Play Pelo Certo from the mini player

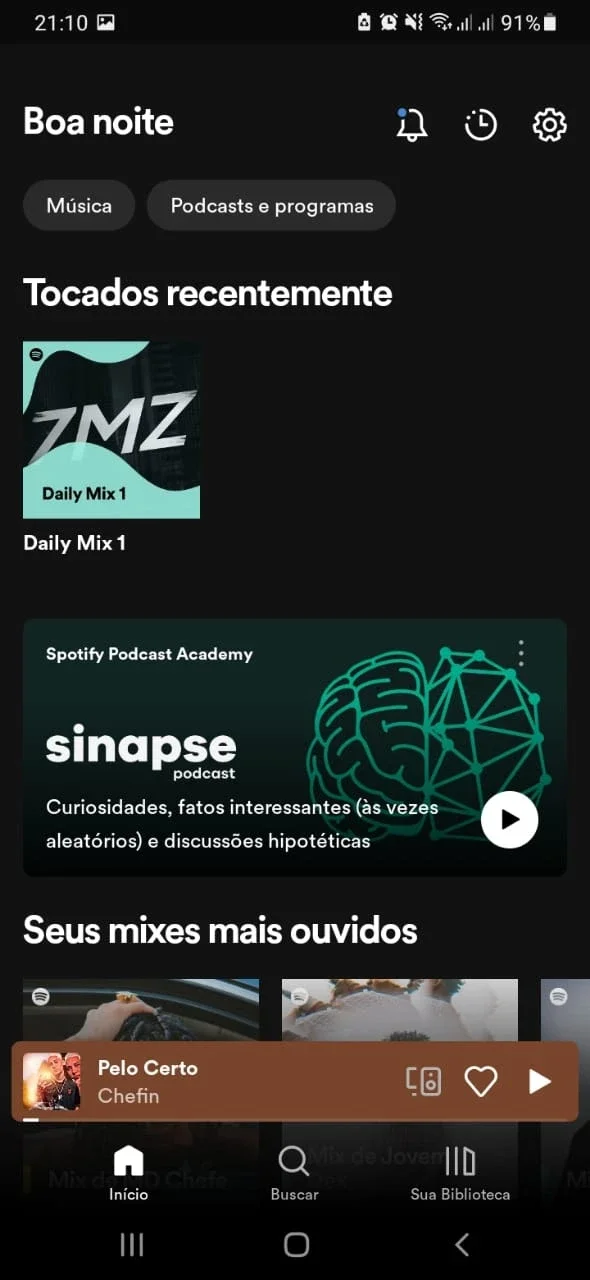click(x=540, y=1081)
